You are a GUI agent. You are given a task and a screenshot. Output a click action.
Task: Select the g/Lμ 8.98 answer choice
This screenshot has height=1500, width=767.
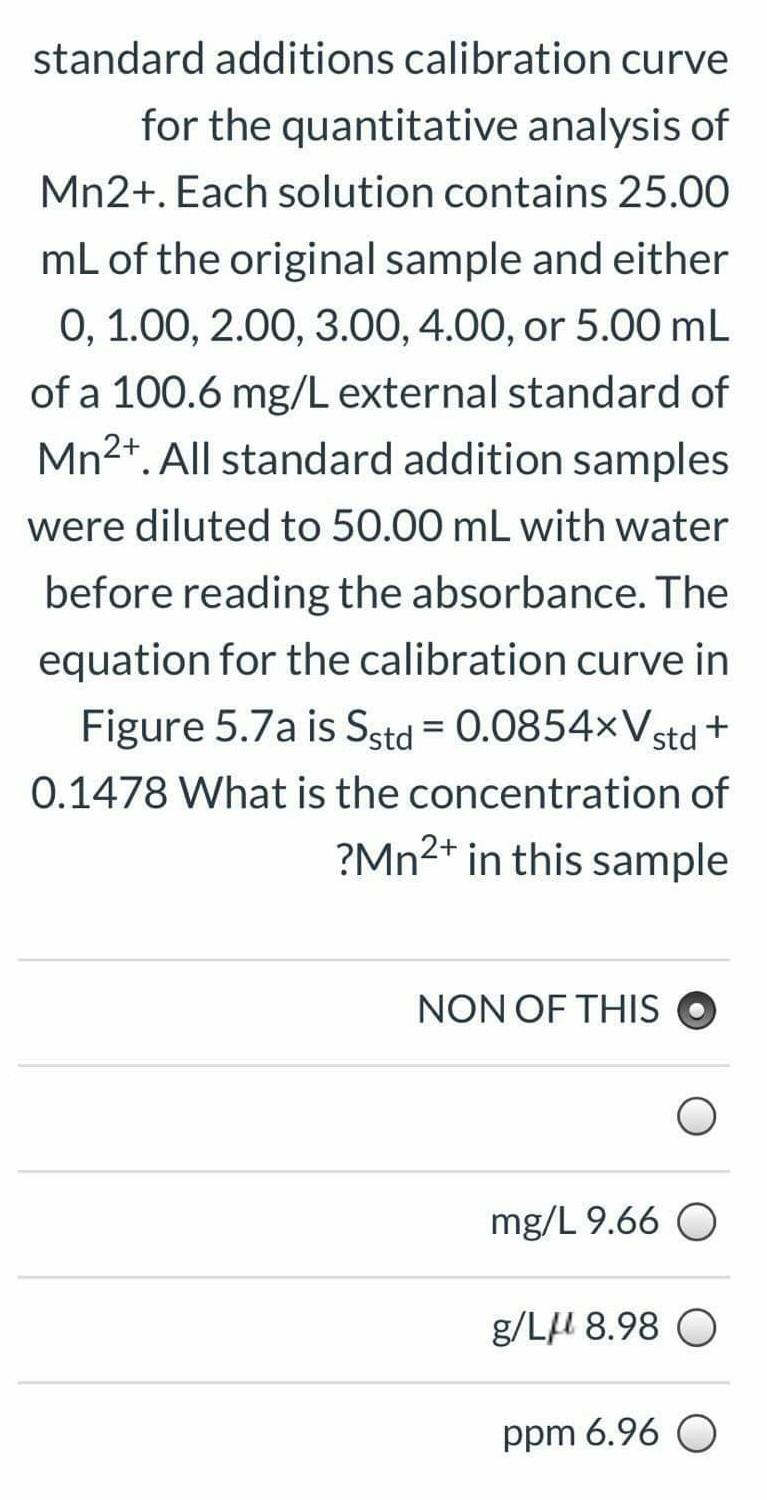click(697, 1327)
